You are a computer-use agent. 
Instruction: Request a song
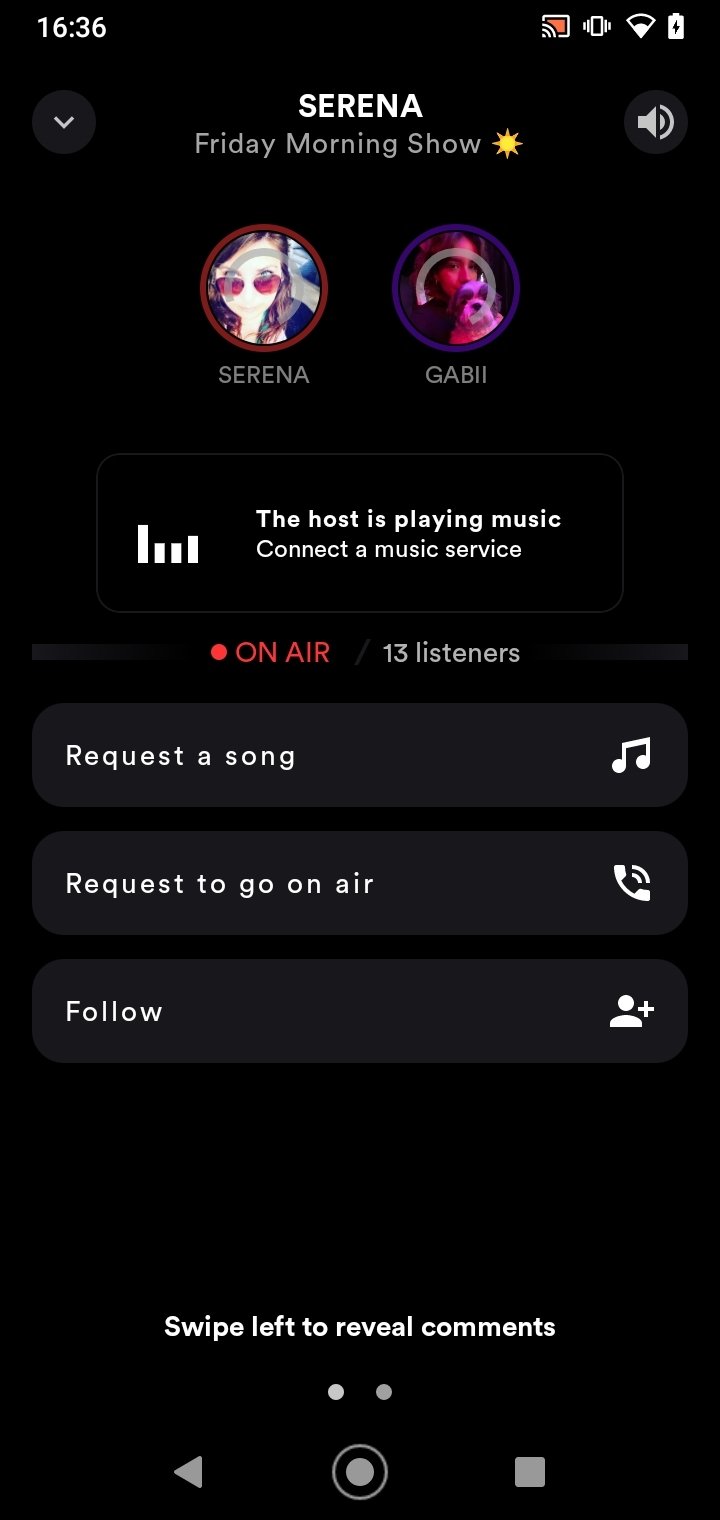point(360,755)
